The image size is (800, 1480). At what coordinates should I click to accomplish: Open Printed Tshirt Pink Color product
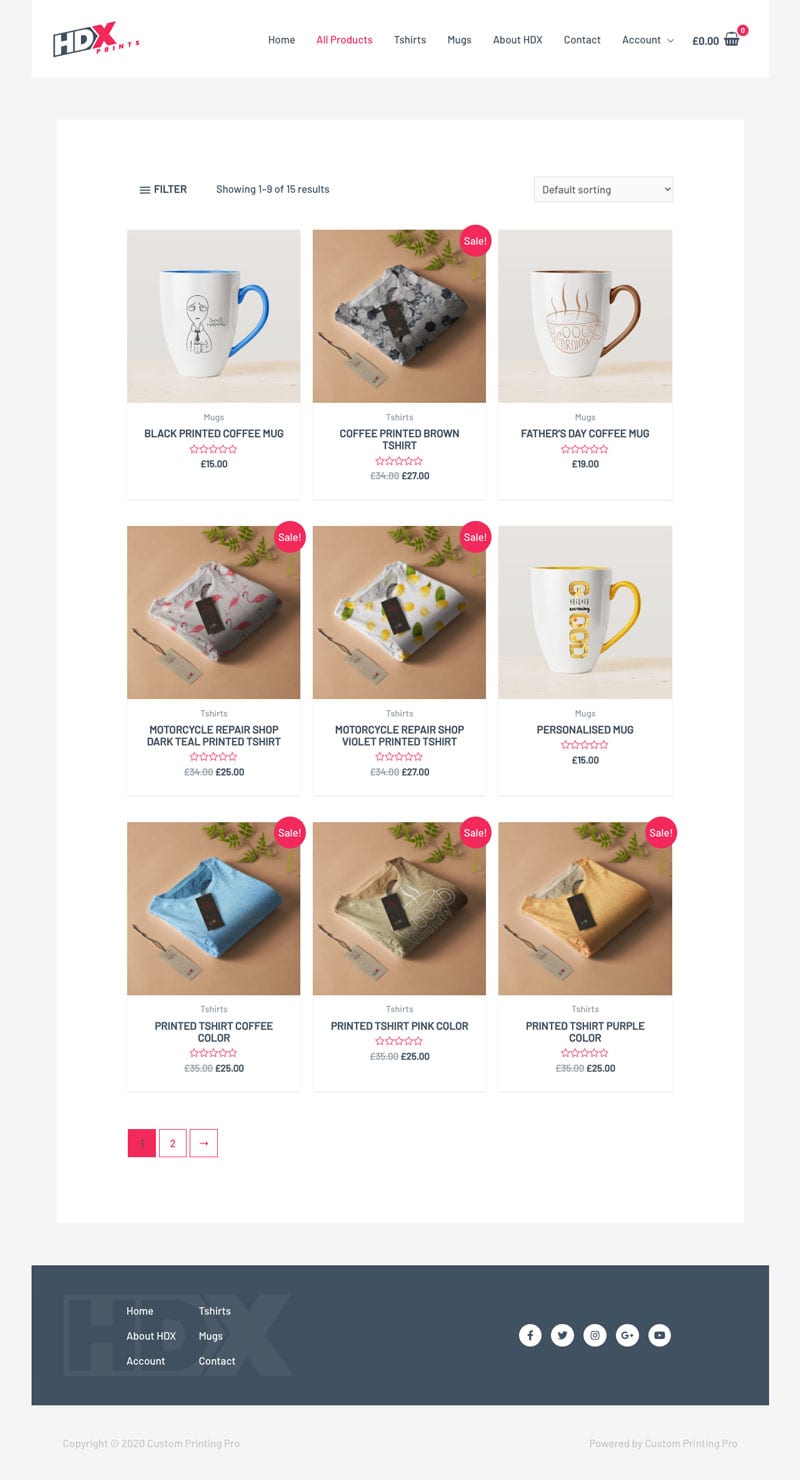pos(399,1026)
